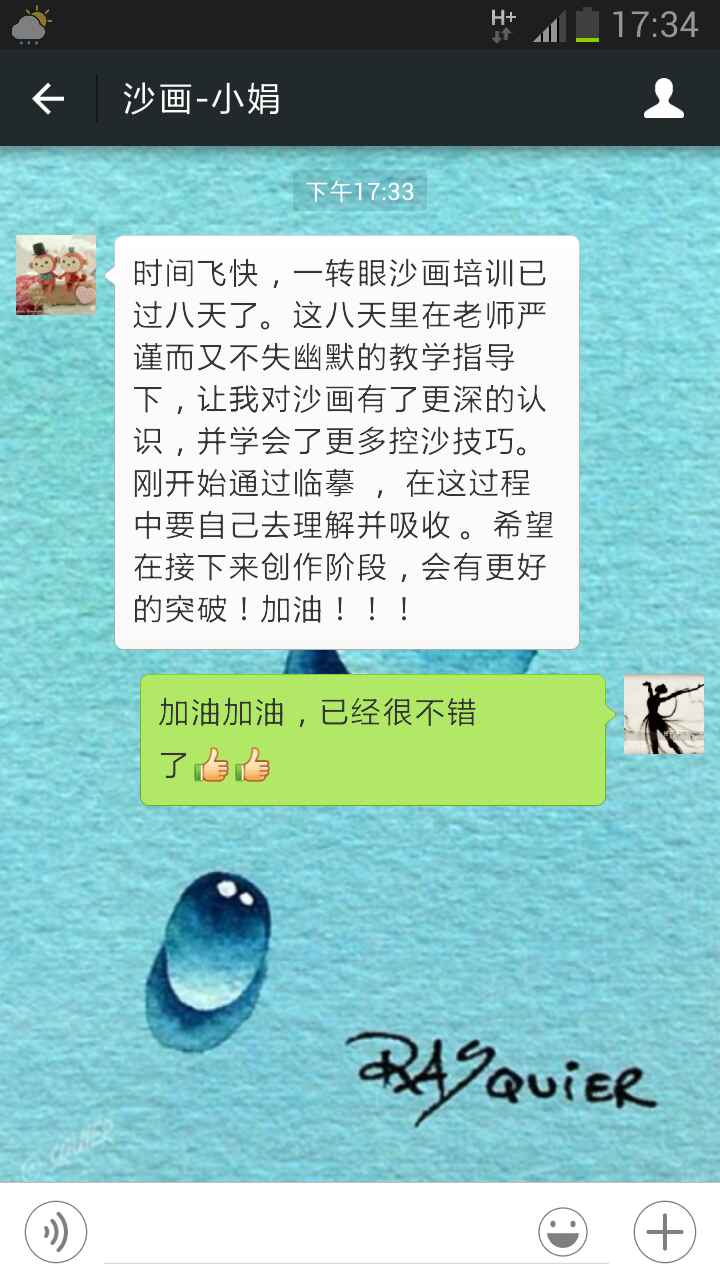Switch to voice message input
The width and height of the screenshot is (720, 1280).
pyautogui.click(x=56, y=1232)
